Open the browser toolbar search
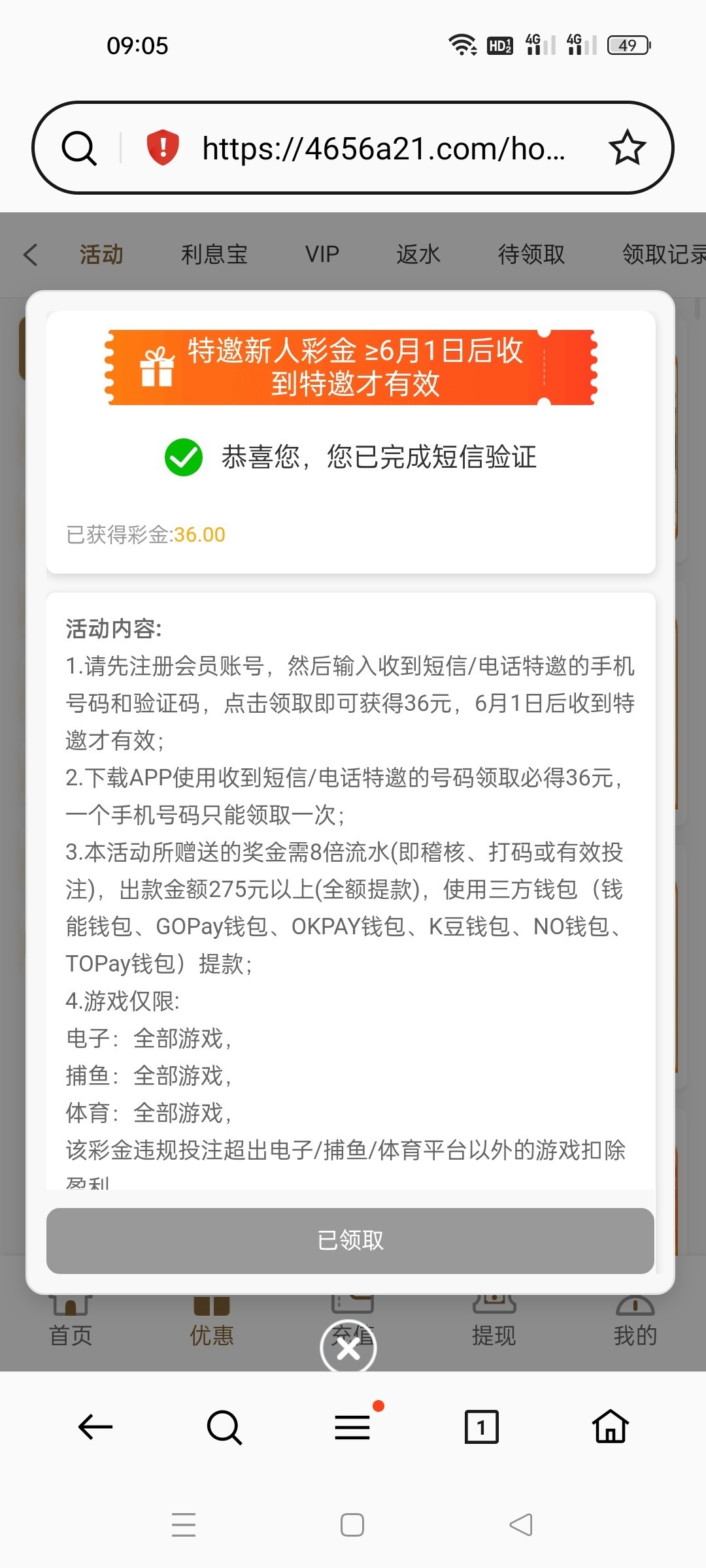Screen dimensions: 706x1568 (224, 1427)
